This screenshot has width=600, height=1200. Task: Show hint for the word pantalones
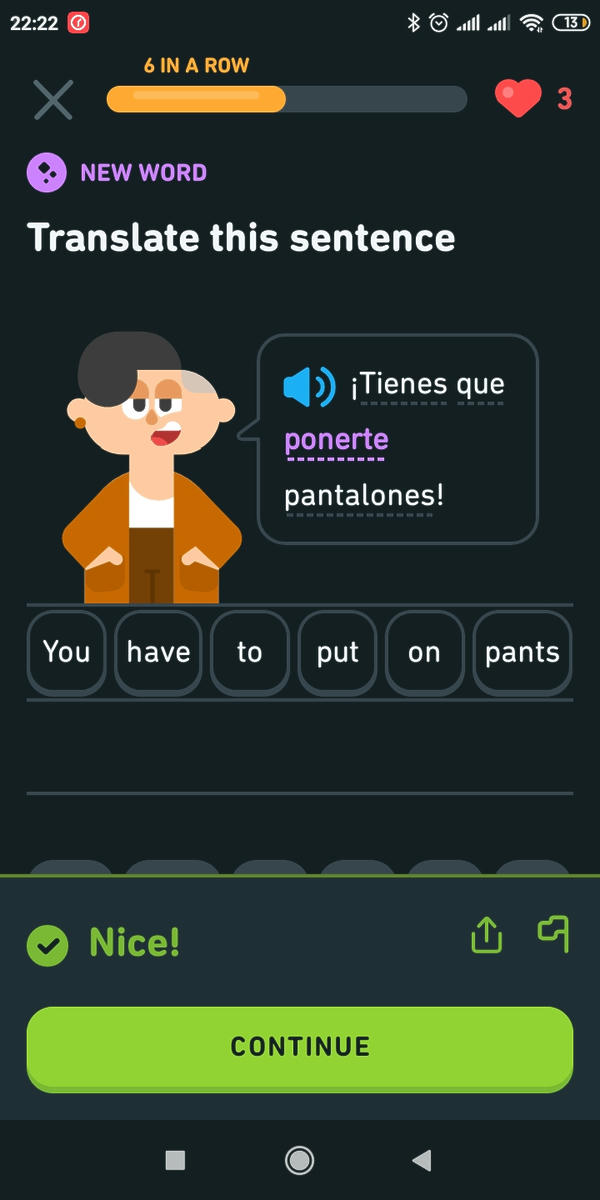[364, 496]
